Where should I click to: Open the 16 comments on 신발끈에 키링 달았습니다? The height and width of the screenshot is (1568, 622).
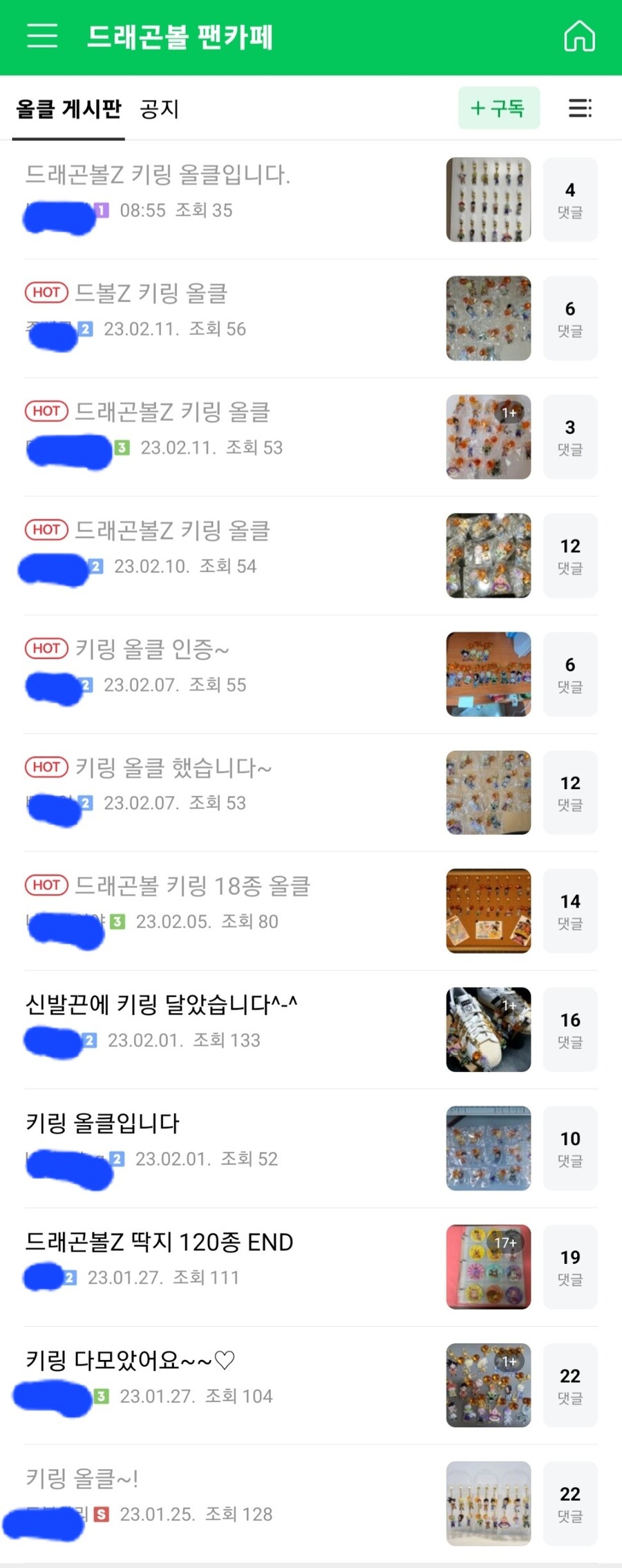point(570,1029)
